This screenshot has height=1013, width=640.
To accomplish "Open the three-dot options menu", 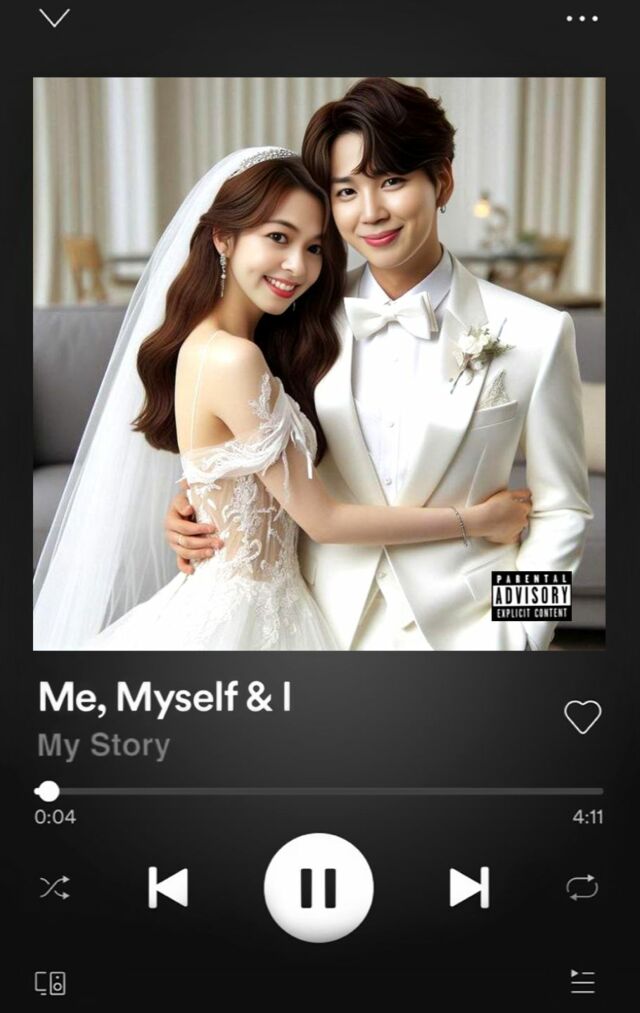I will [582, 18].
